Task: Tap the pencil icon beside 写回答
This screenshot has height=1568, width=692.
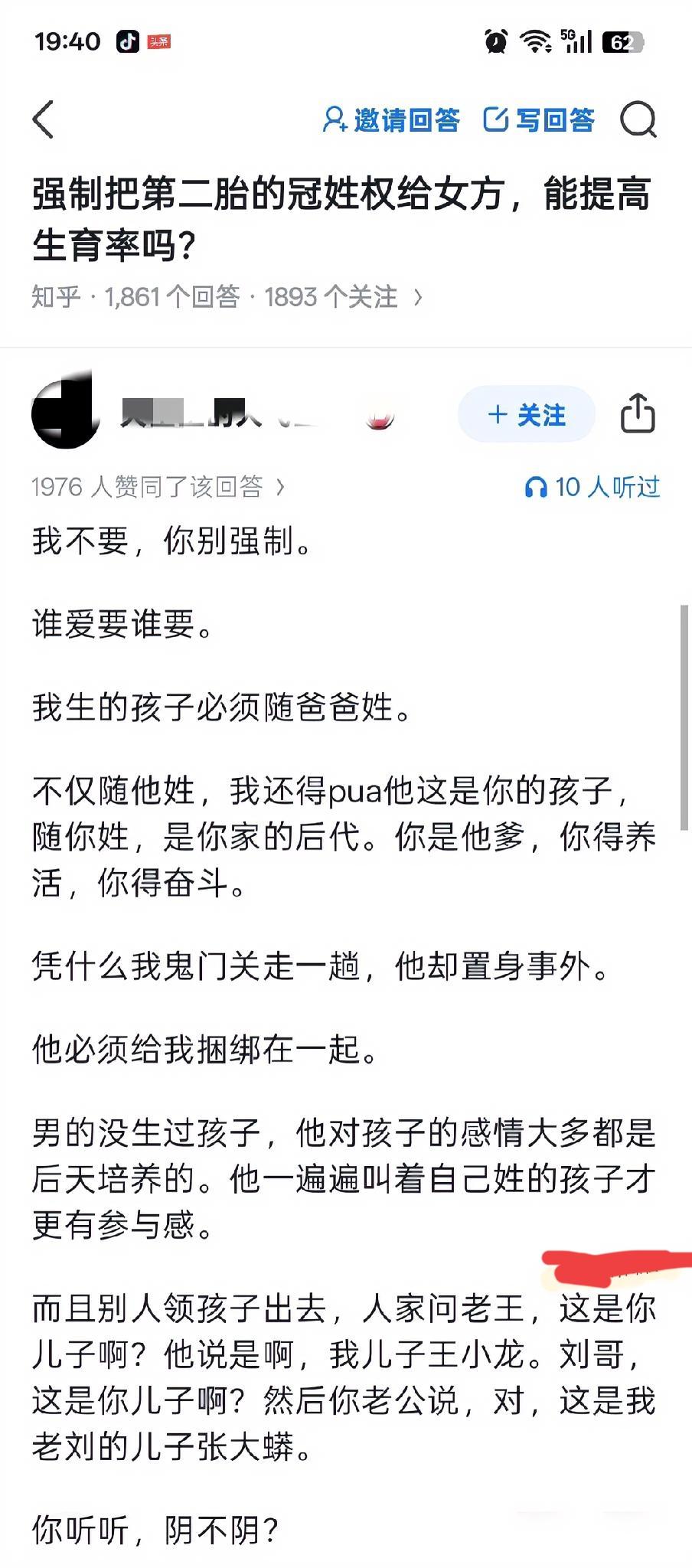Action: coord(497,120)
